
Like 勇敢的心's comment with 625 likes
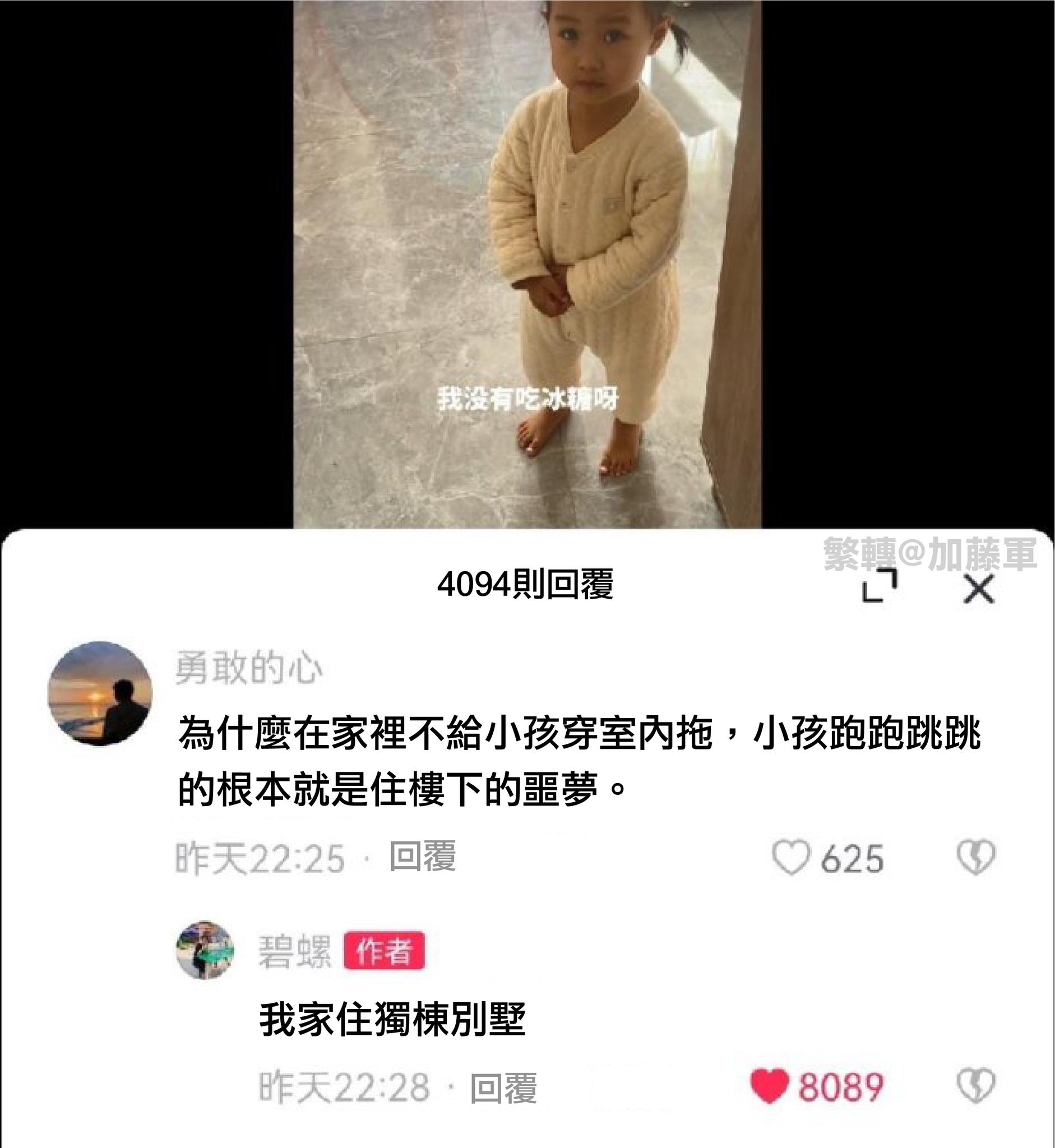click(x=790, y=858)
